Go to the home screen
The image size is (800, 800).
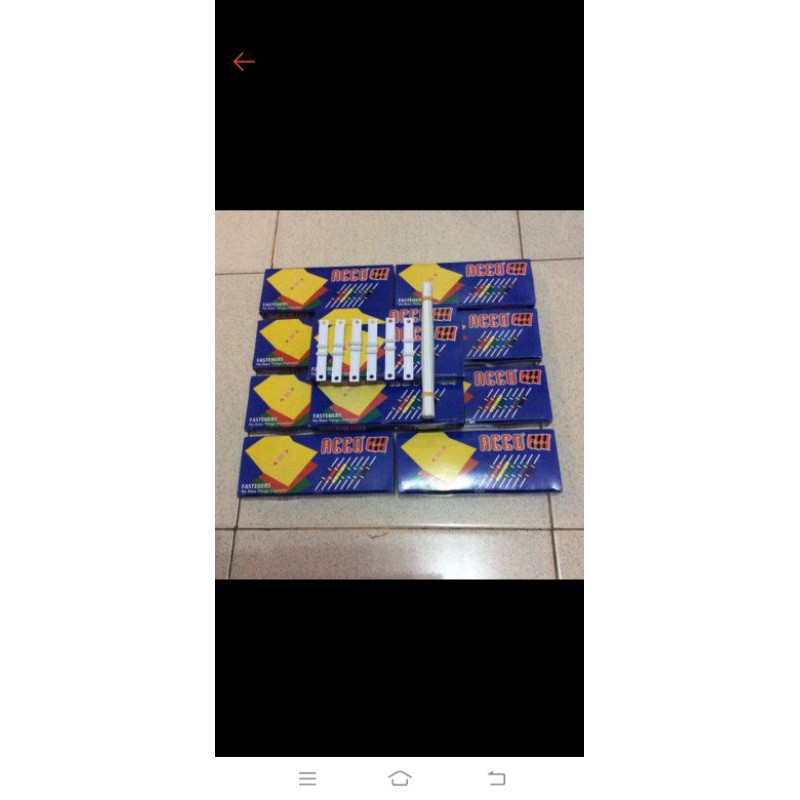tap(400, 778)
